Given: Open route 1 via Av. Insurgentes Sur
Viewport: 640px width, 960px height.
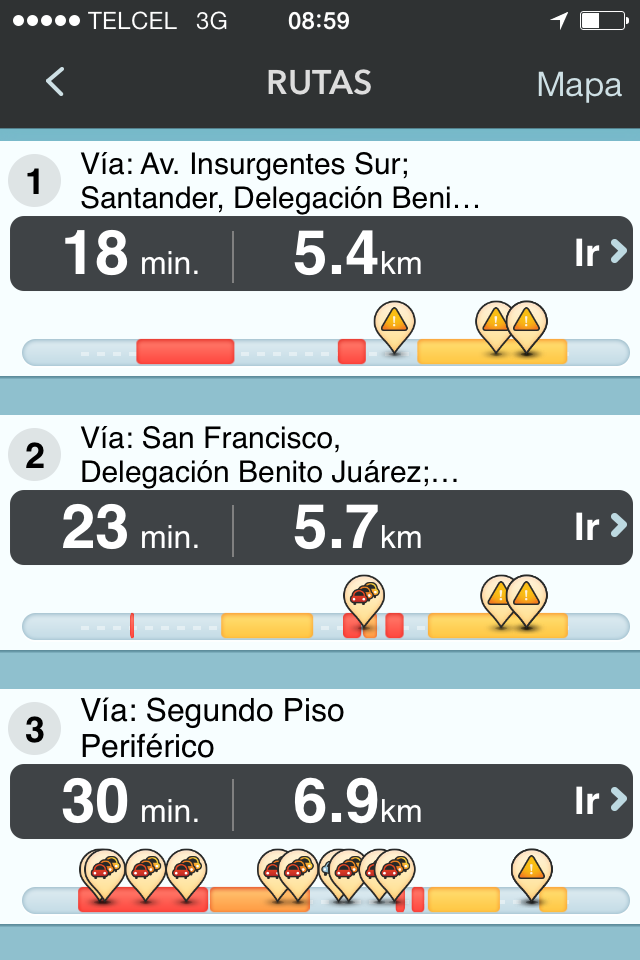Looking at the screenshot, I should 280,181.
